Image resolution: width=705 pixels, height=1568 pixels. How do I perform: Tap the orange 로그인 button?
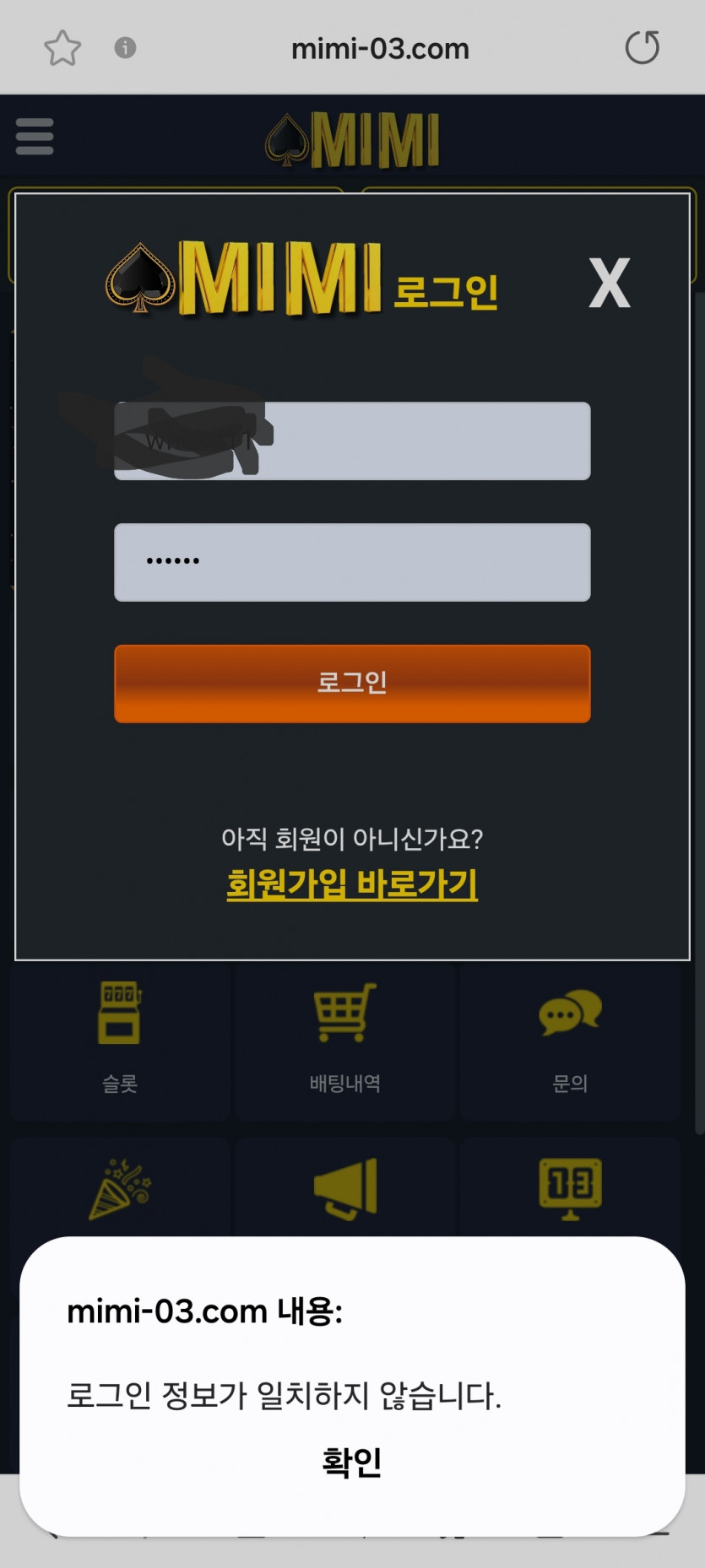(352, 684)
